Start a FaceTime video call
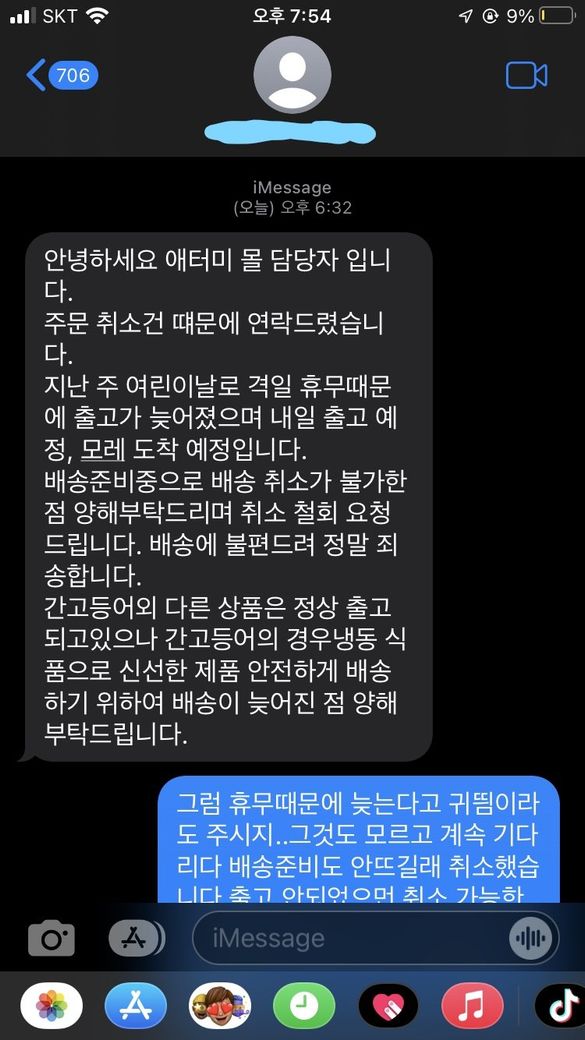Screen dimensions: 585x1040 click(x=527, y=76)
